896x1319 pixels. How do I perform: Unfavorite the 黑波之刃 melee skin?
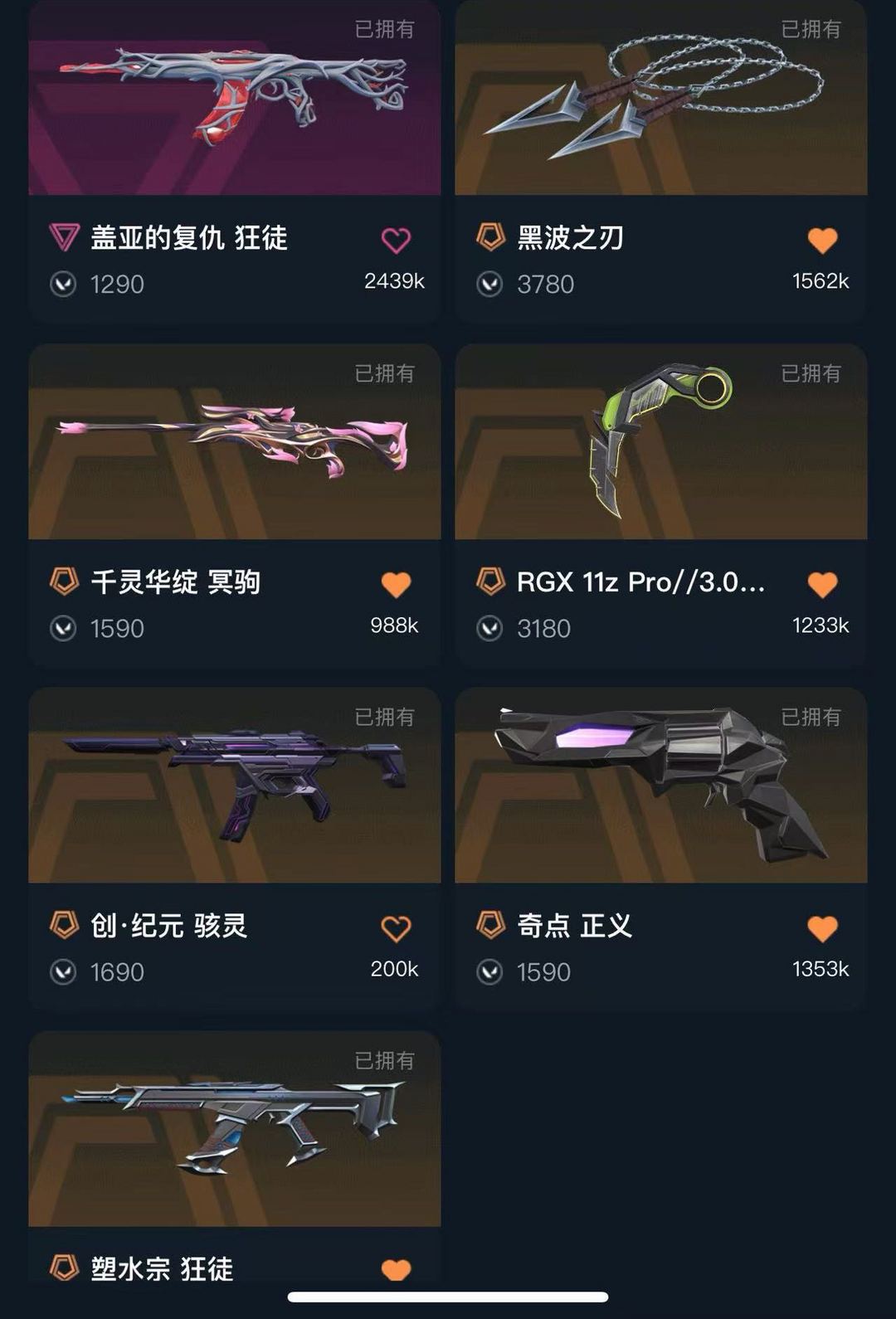824,237
